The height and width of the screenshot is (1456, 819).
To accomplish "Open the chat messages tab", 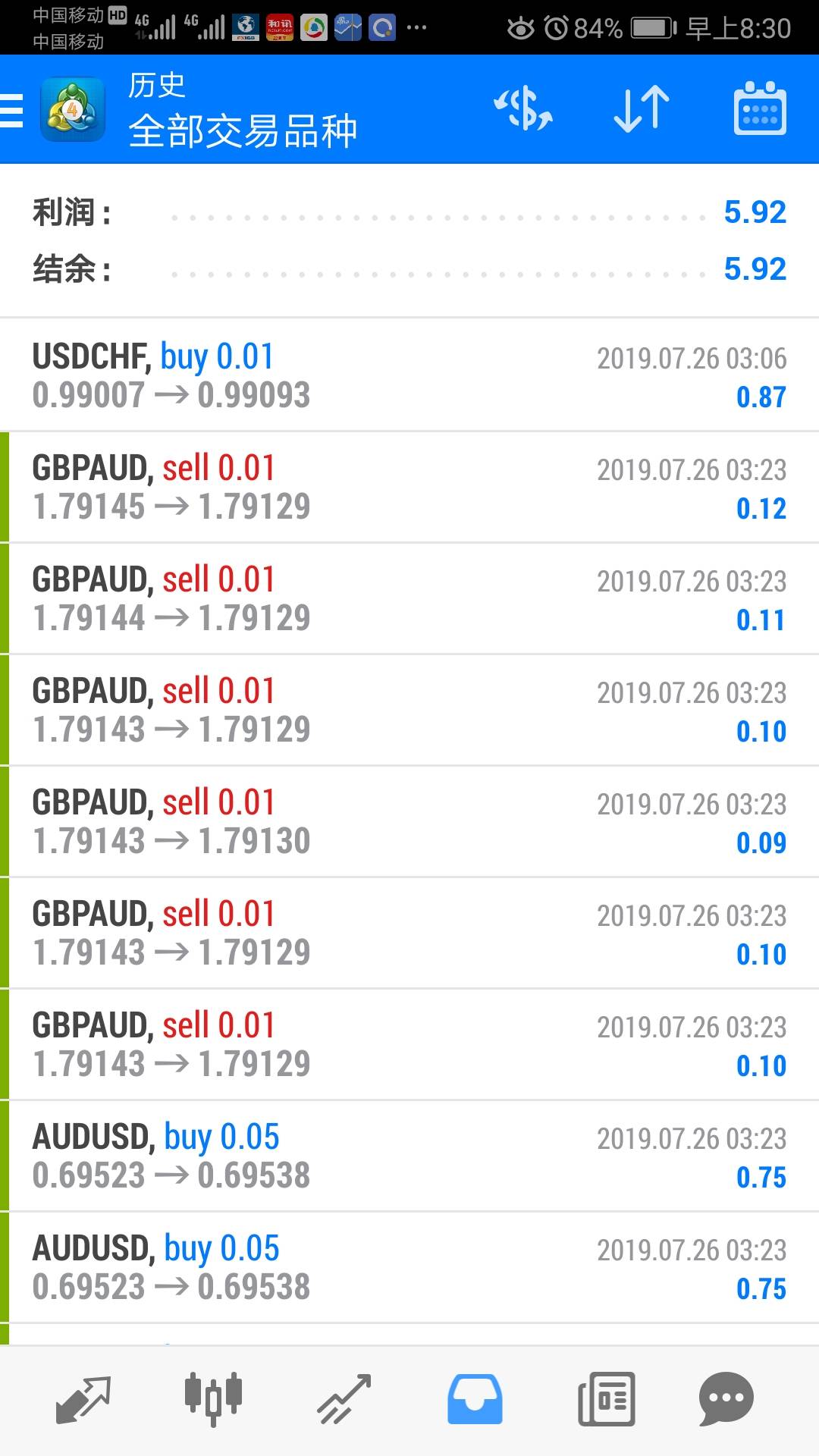I will click(x=726, y=1399).
